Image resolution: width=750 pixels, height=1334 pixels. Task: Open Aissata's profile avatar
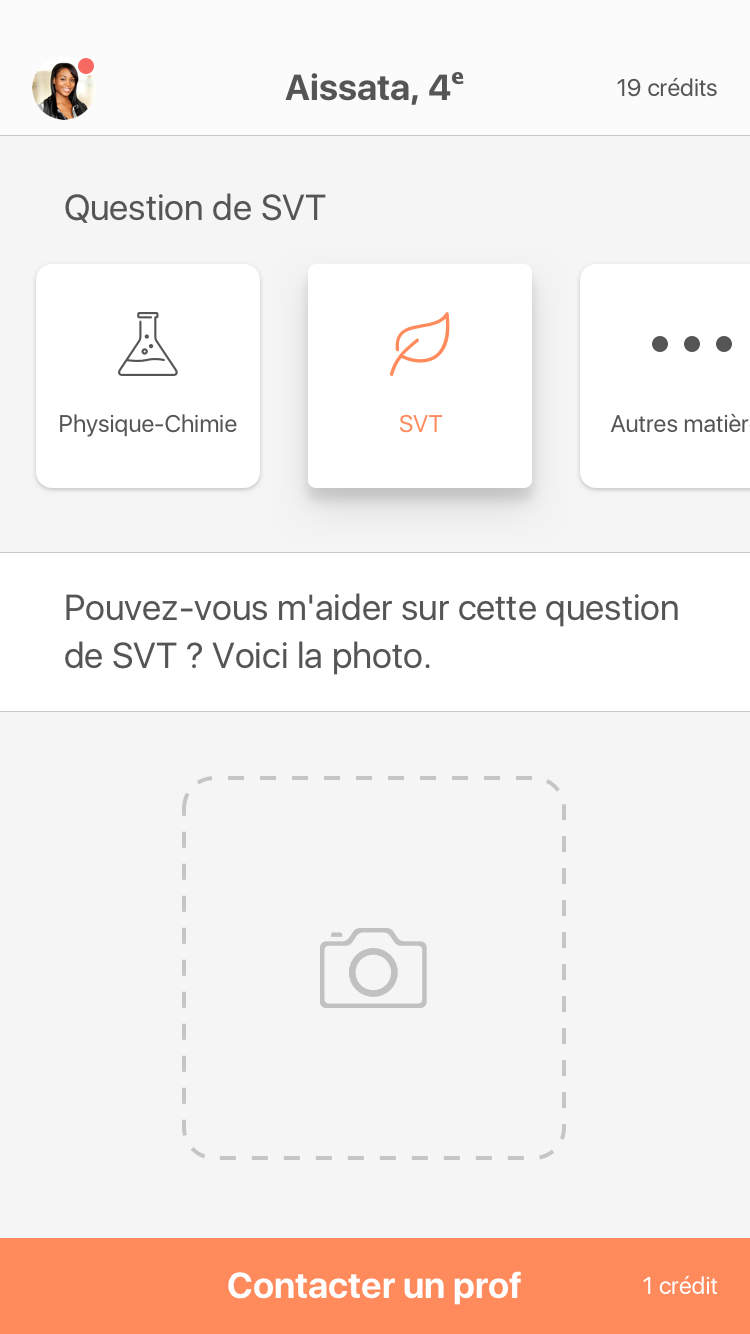click(x=63, y=89)
